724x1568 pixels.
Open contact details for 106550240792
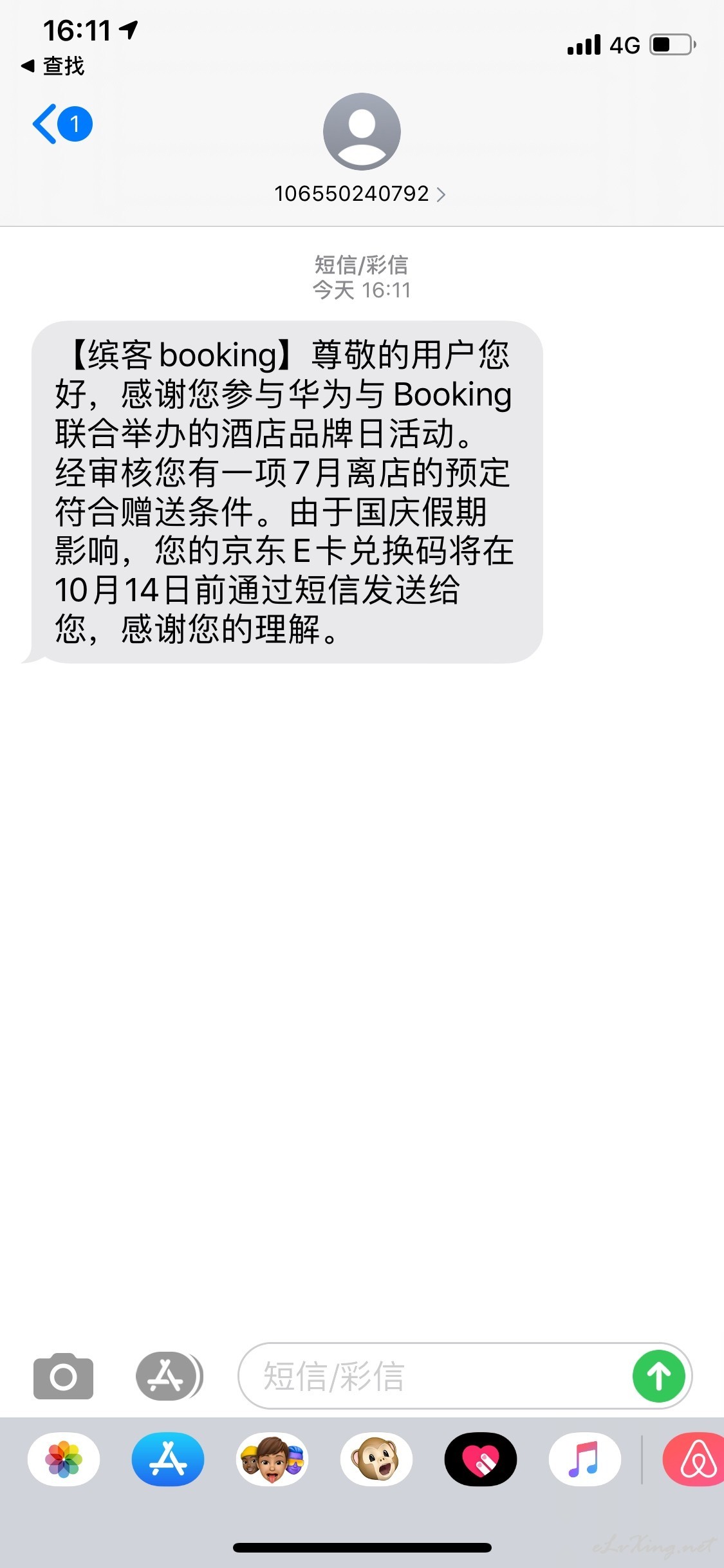[x=361, y=149]
